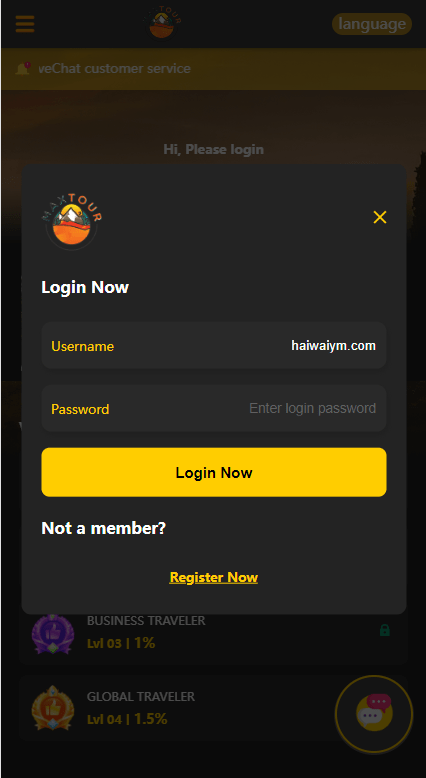The height and width of the screenshot is (778, 426).
Task: Open the hamburger menu
Action: 25,24
